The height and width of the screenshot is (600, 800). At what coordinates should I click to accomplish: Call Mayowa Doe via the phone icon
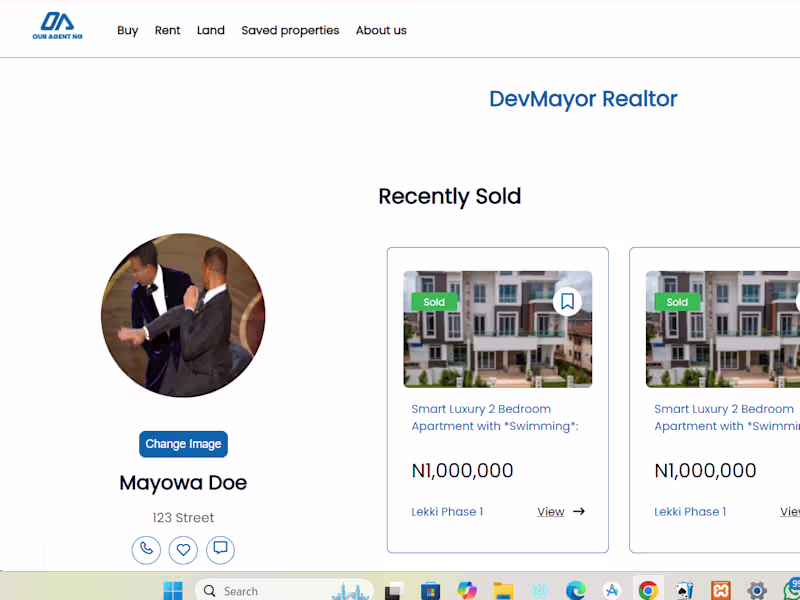[146, 549]
